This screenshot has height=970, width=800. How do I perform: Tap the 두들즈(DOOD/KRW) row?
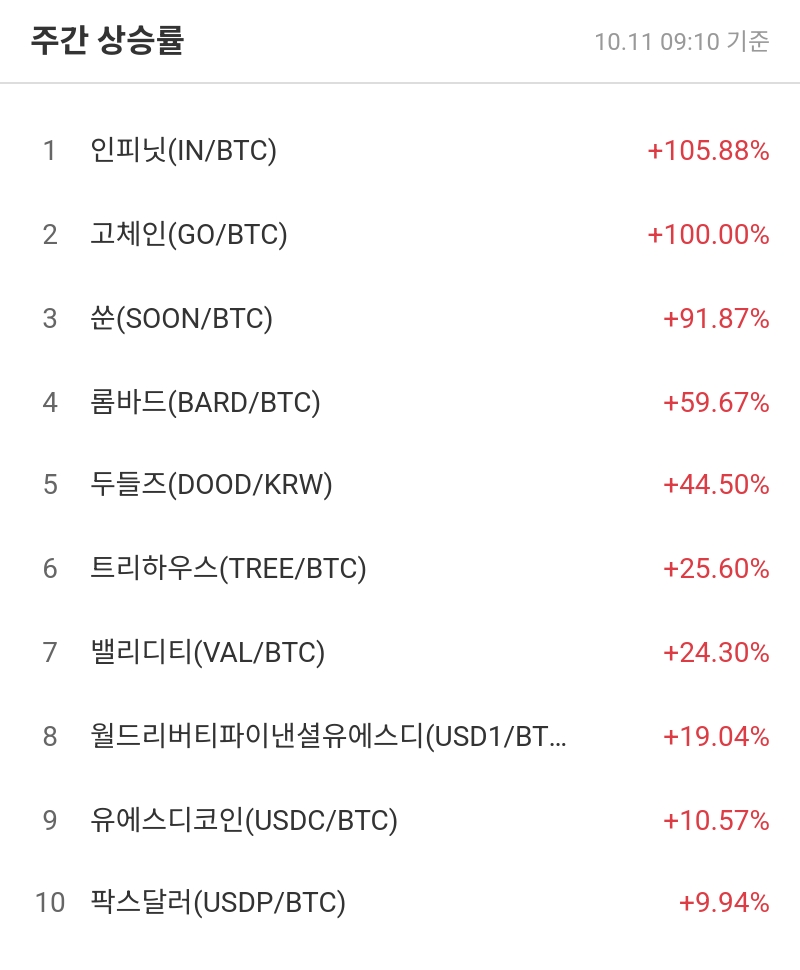pos(211,485)
